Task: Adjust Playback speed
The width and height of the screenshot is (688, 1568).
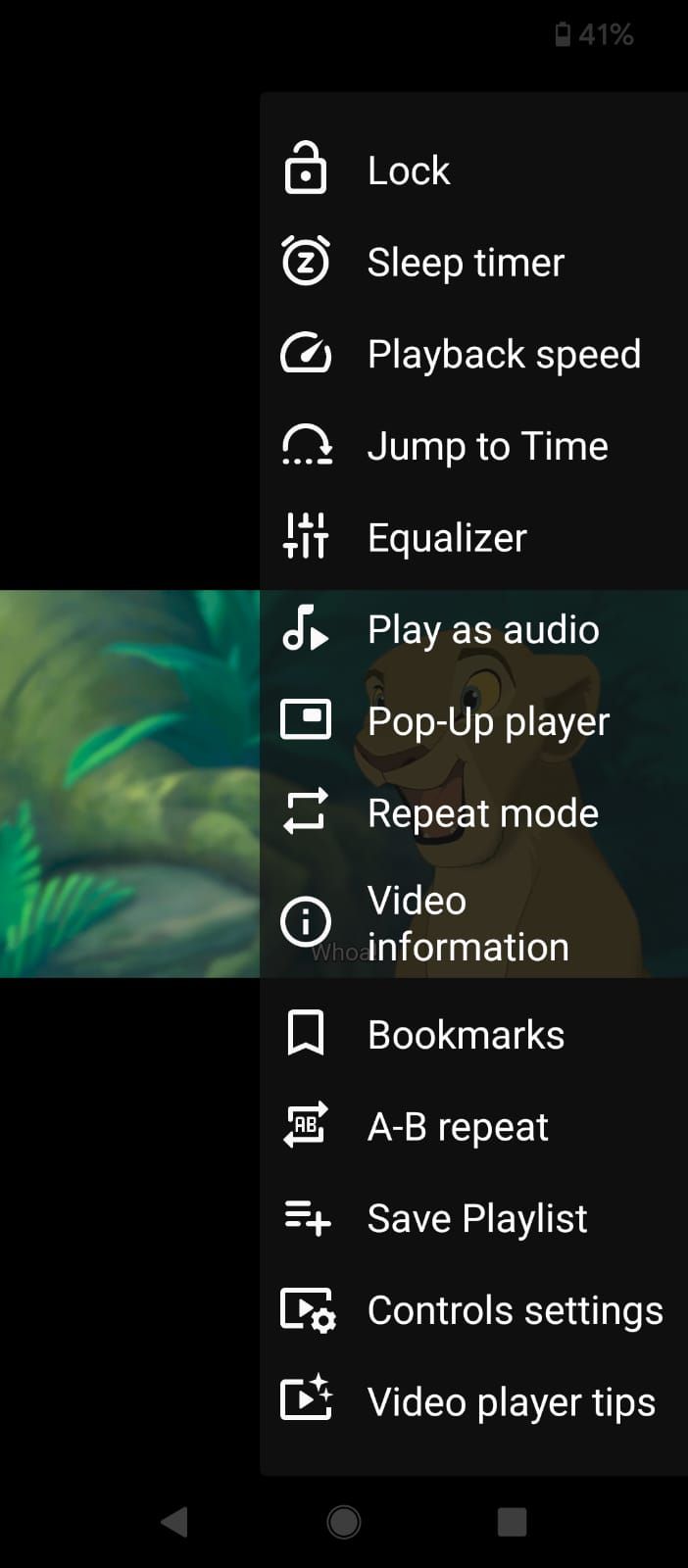Action: [503, 354]
